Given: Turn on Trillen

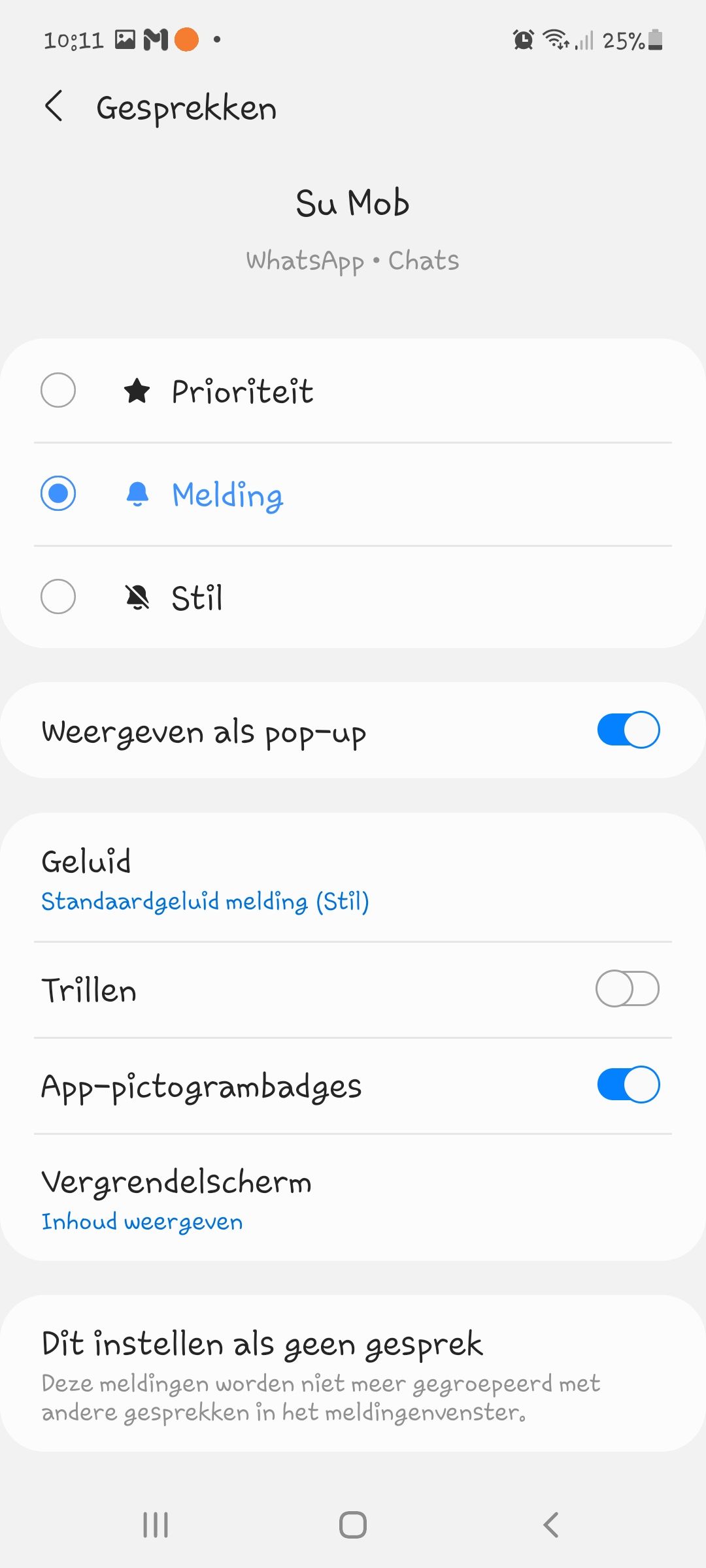Looking at the screenshot, I should click(x=628, y=989).
